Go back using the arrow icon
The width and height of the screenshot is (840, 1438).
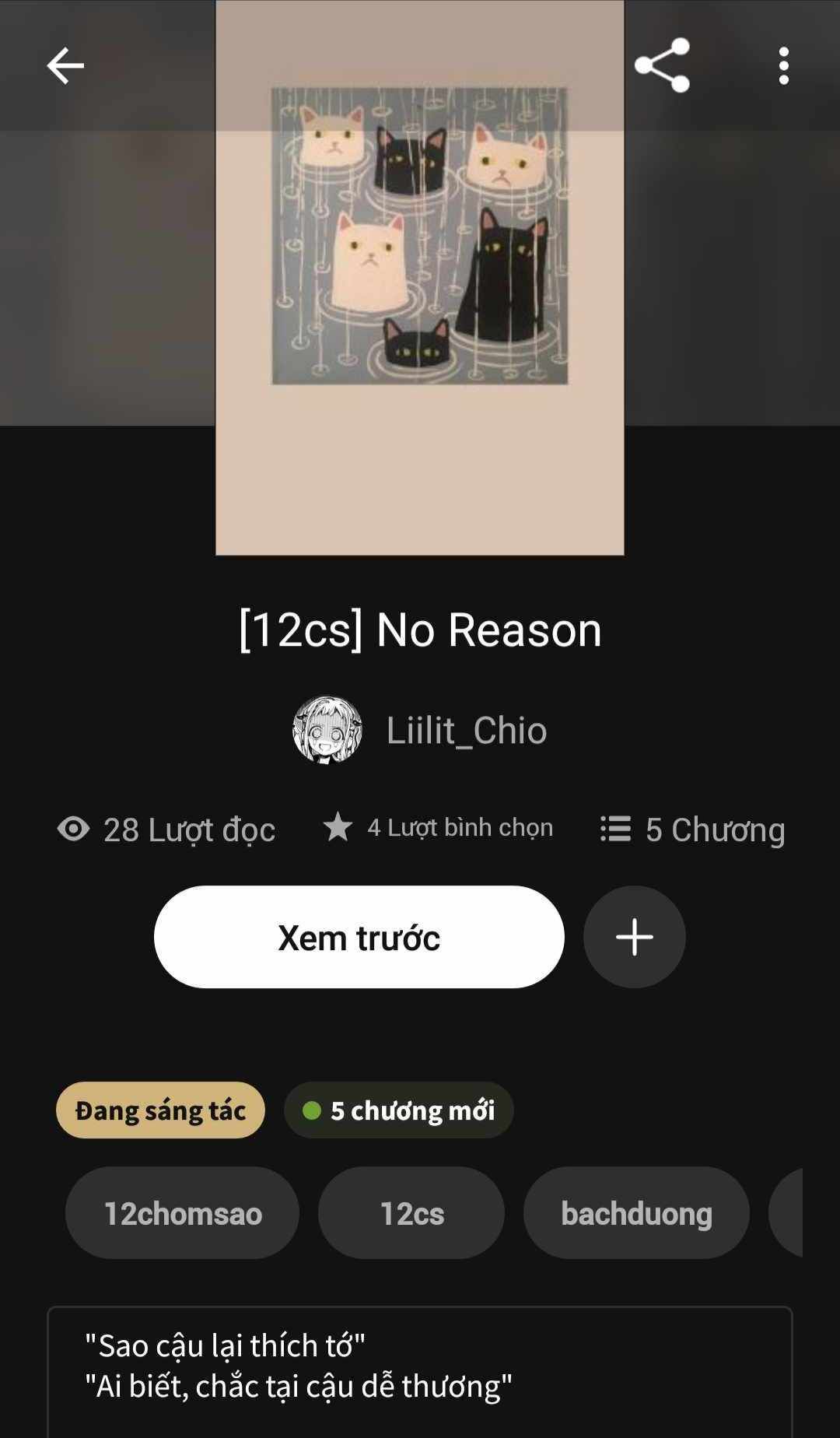point(65,65)
